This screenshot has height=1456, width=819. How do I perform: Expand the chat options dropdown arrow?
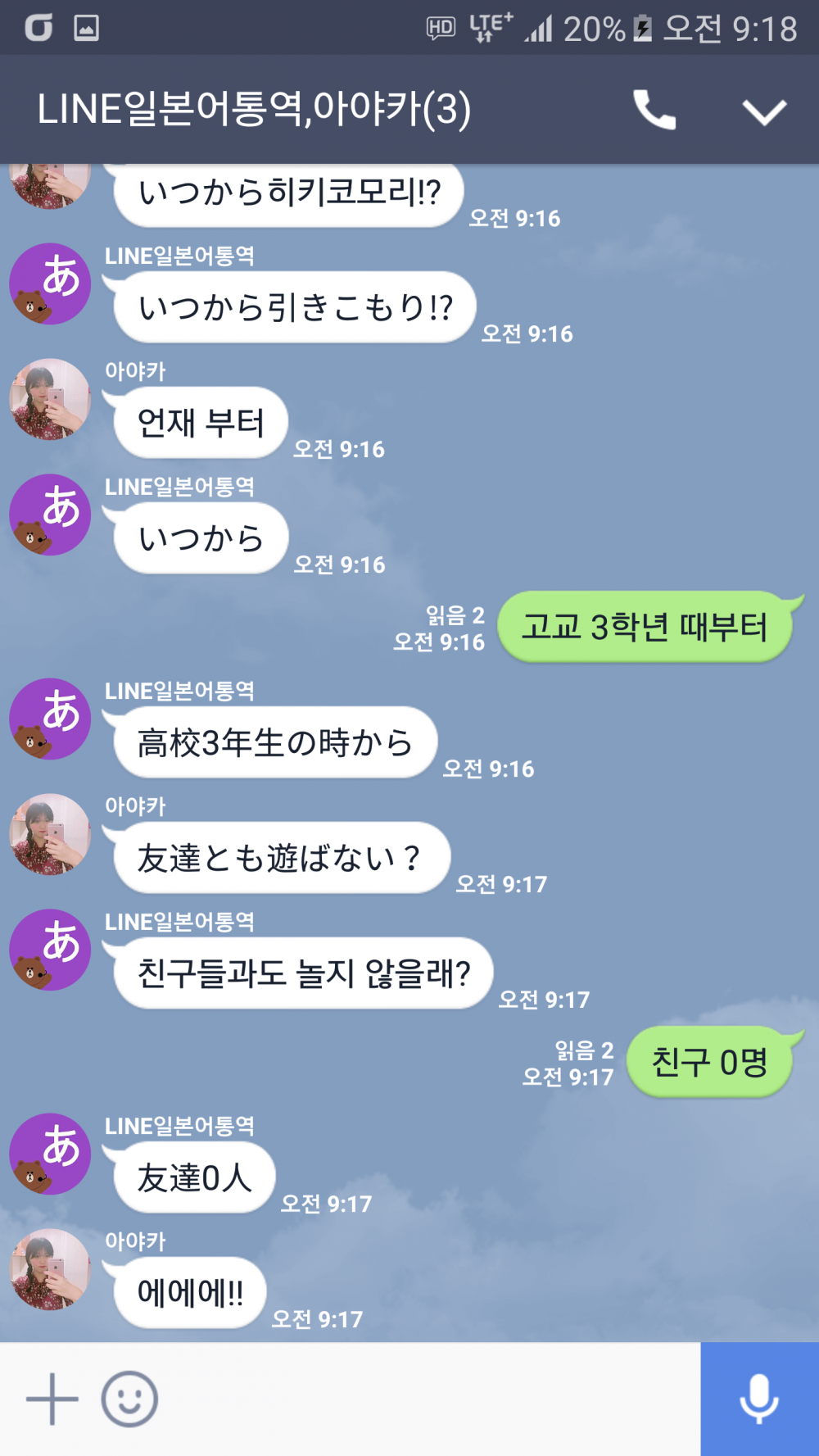coord(764,111)
